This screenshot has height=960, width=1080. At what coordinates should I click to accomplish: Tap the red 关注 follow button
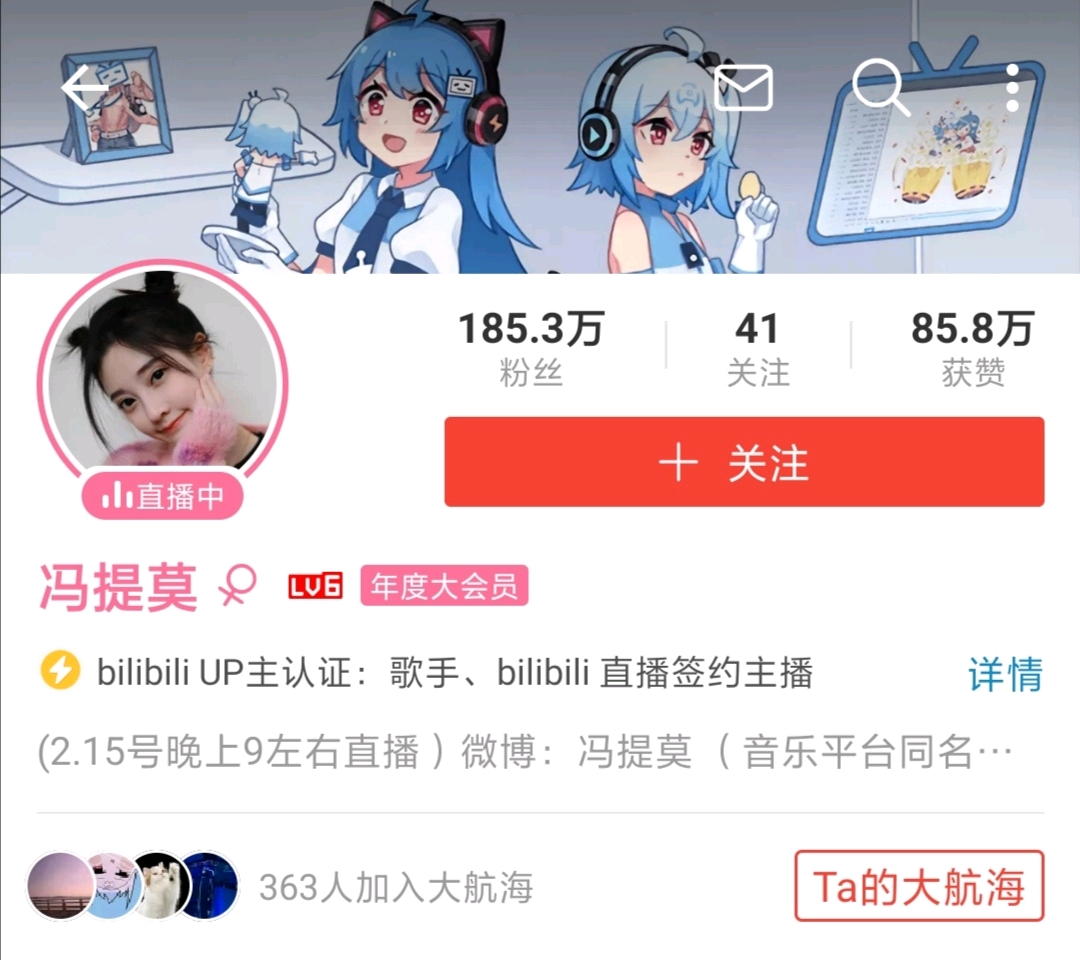[744, 463]
